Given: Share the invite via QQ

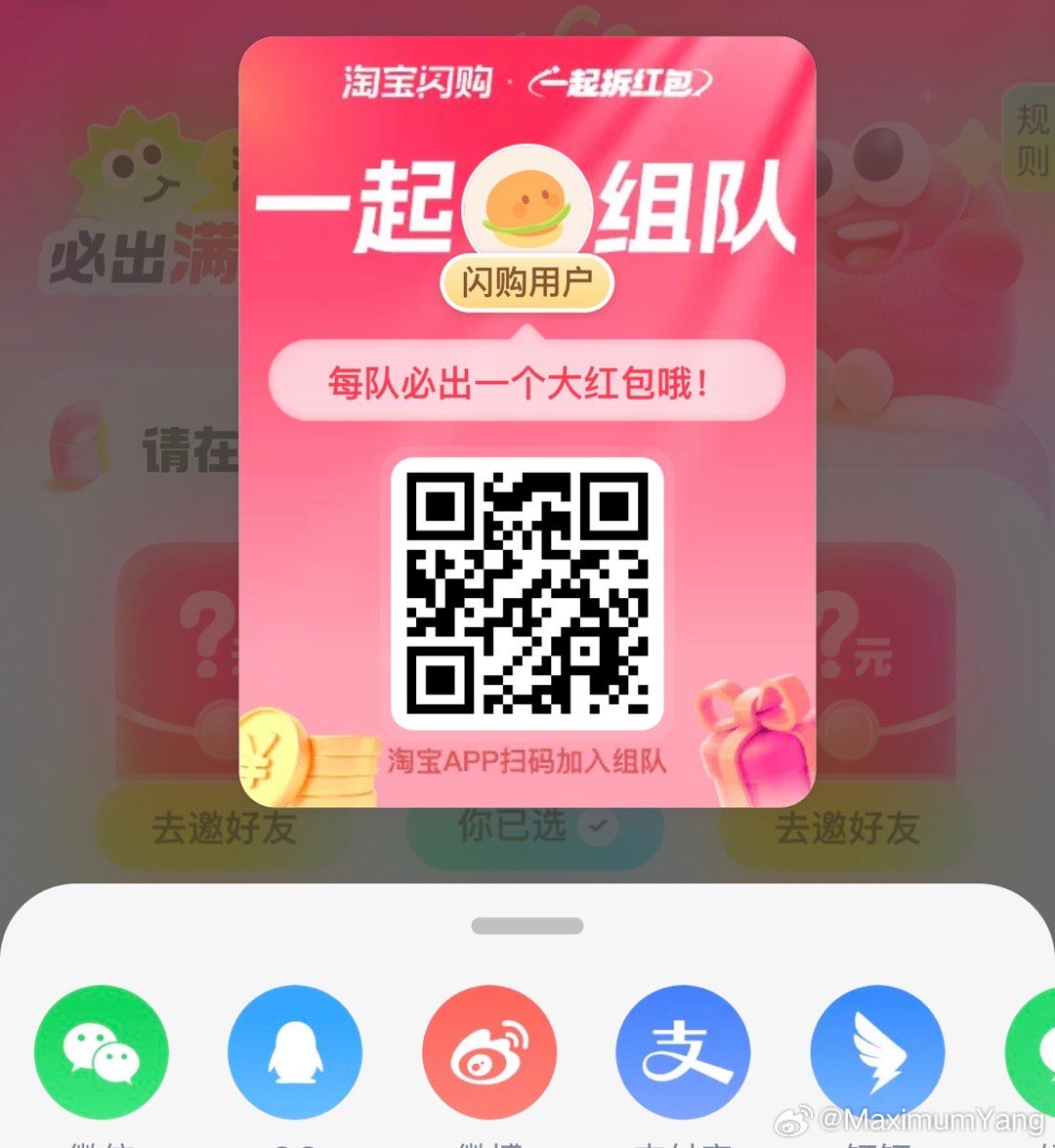Looking at the screenshot, I should [295, 1052].
